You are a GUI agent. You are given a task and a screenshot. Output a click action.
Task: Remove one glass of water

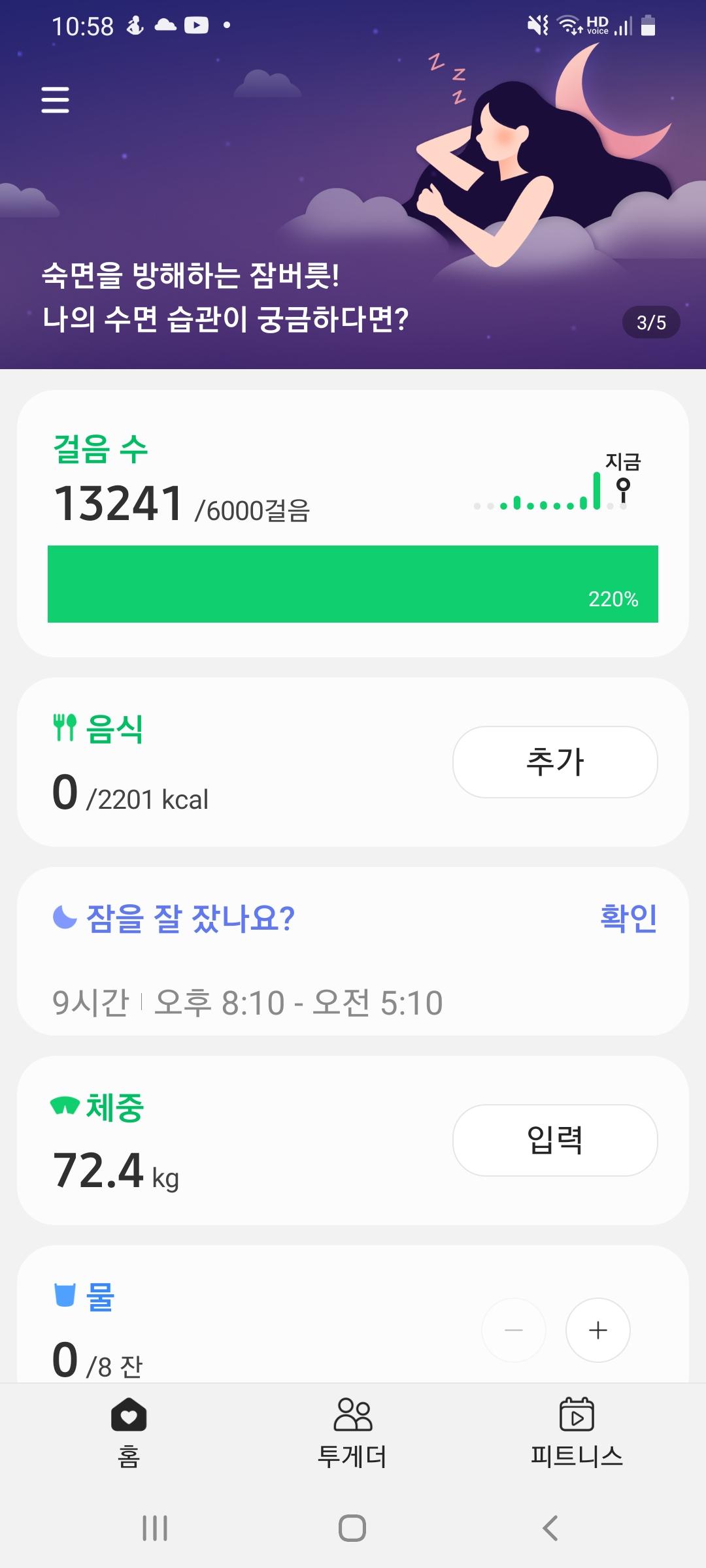514,1330
